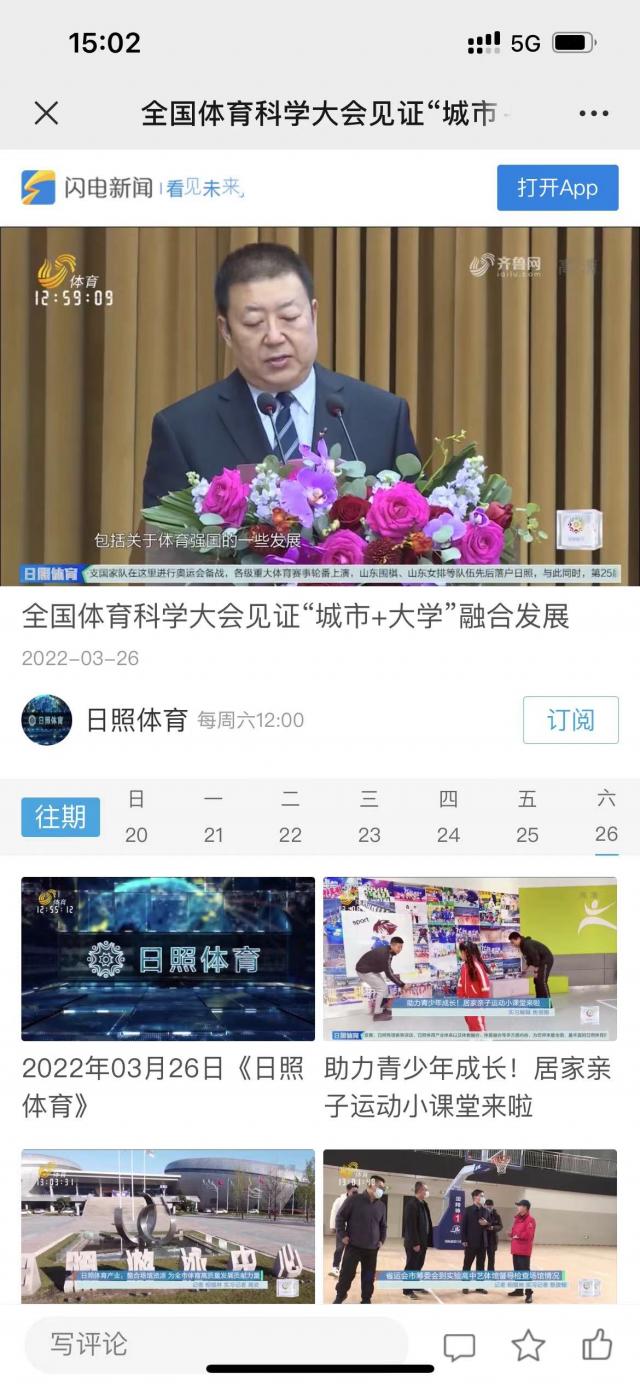Tap the 往期 past episodes button
Image resolution: width=640 pixels, height=1386 pixels.
click(60, 817)
